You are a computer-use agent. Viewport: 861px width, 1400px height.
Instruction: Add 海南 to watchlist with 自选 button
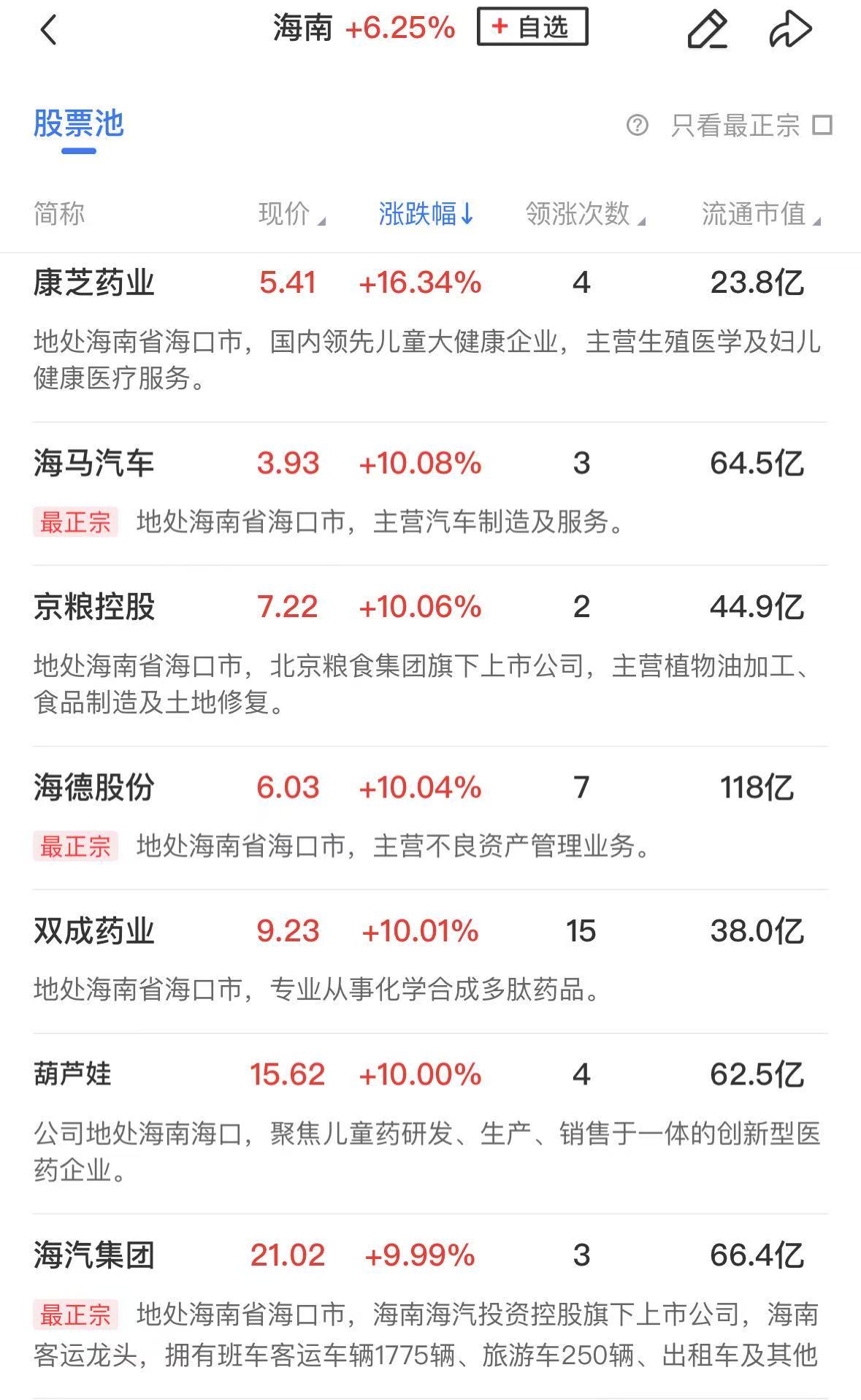tap(532, 28)
